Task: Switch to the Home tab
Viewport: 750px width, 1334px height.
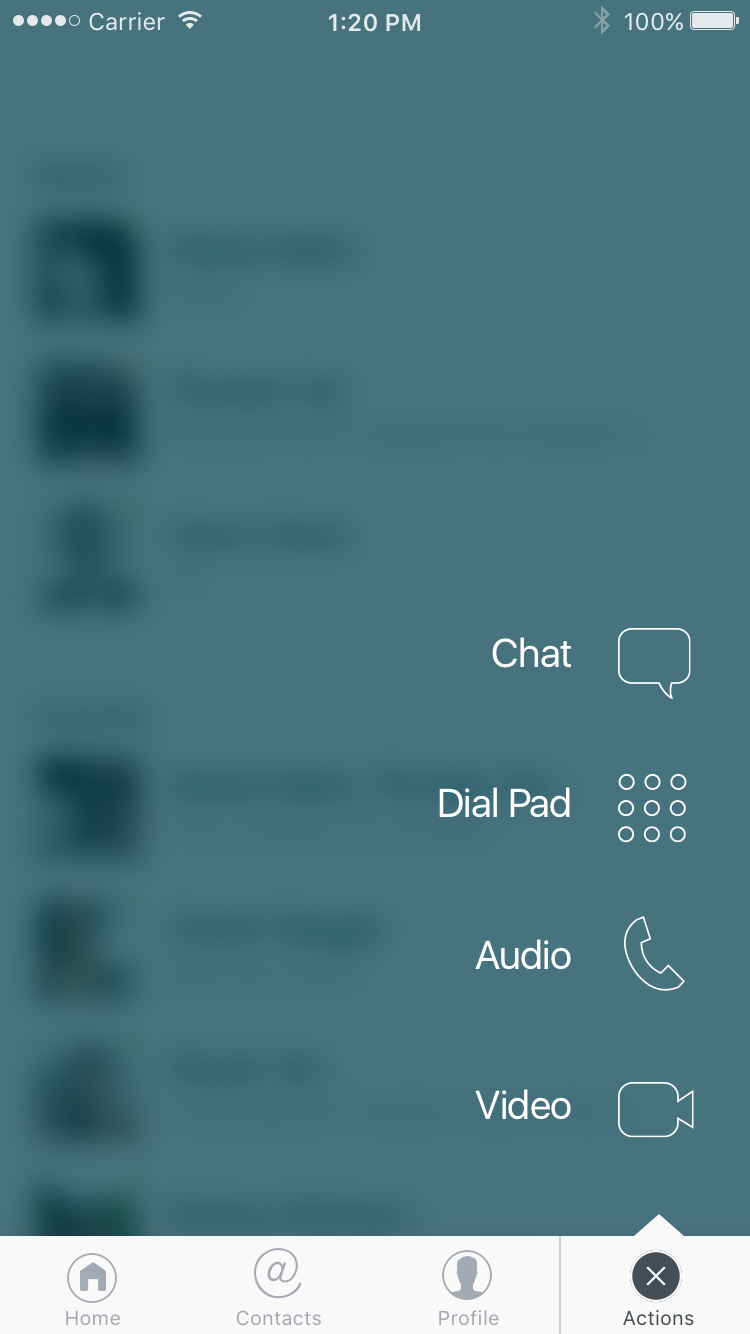Action: [92, 1287]
